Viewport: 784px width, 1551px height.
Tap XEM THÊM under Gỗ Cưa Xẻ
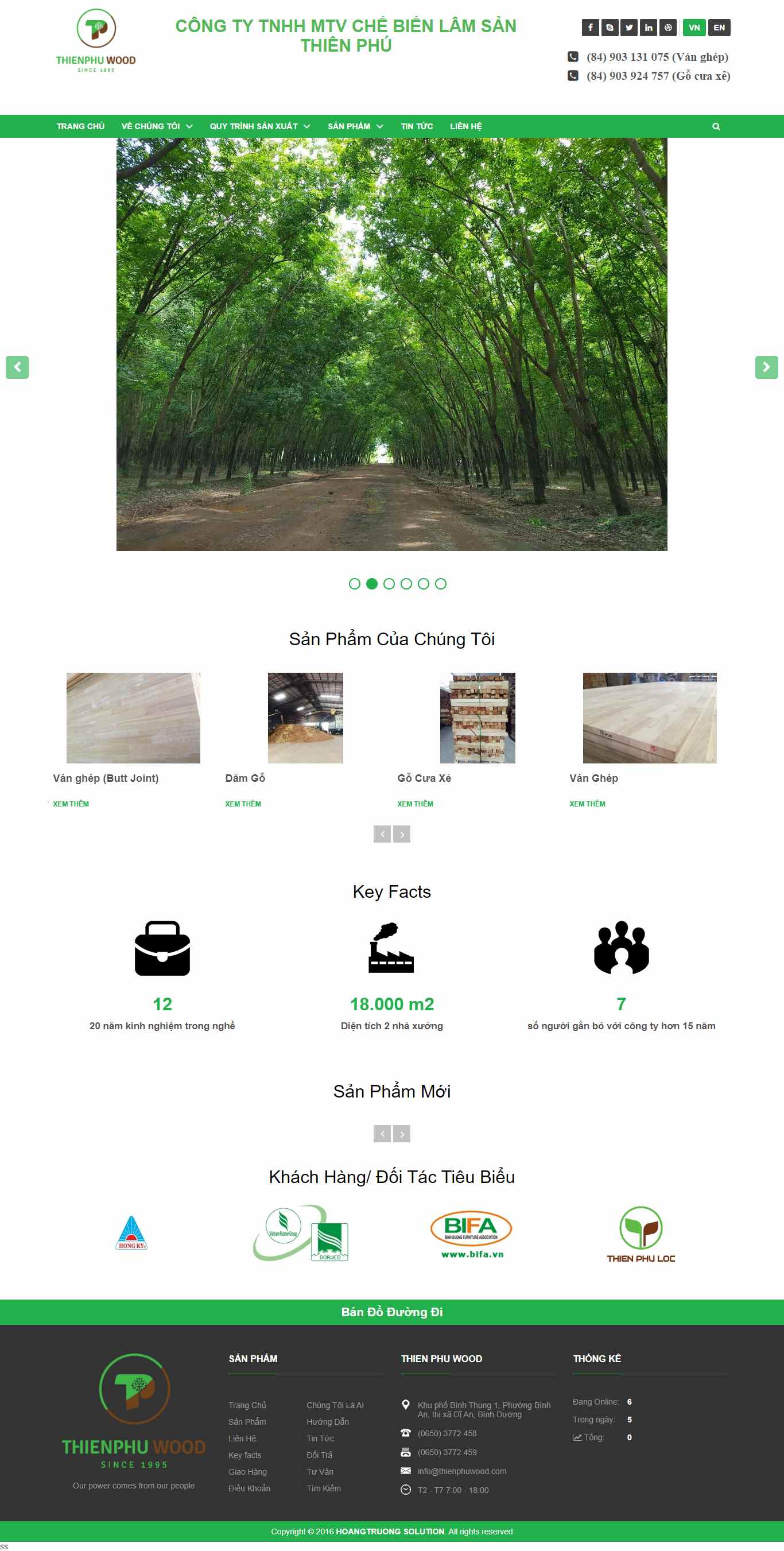click(415, 804)
